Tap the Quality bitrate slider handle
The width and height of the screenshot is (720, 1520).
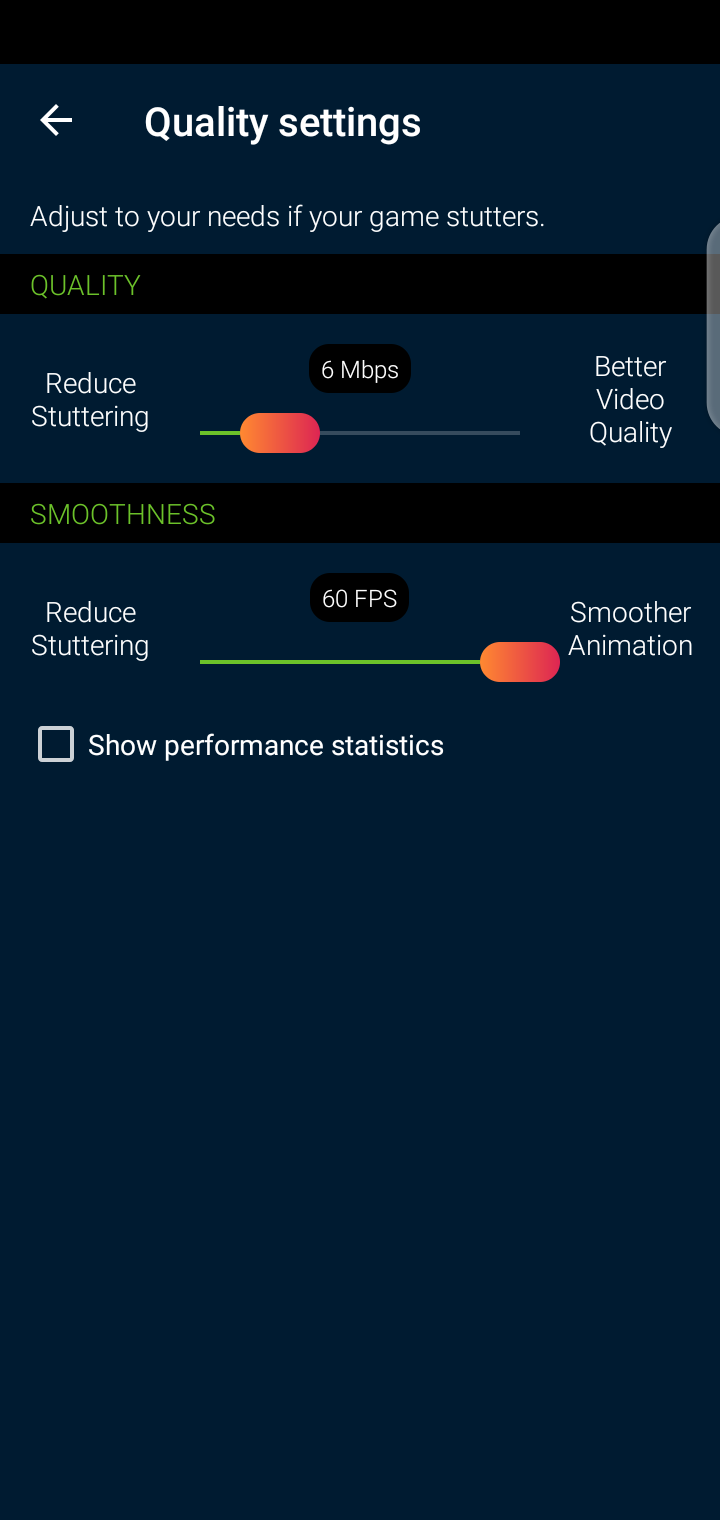point(280,433)
